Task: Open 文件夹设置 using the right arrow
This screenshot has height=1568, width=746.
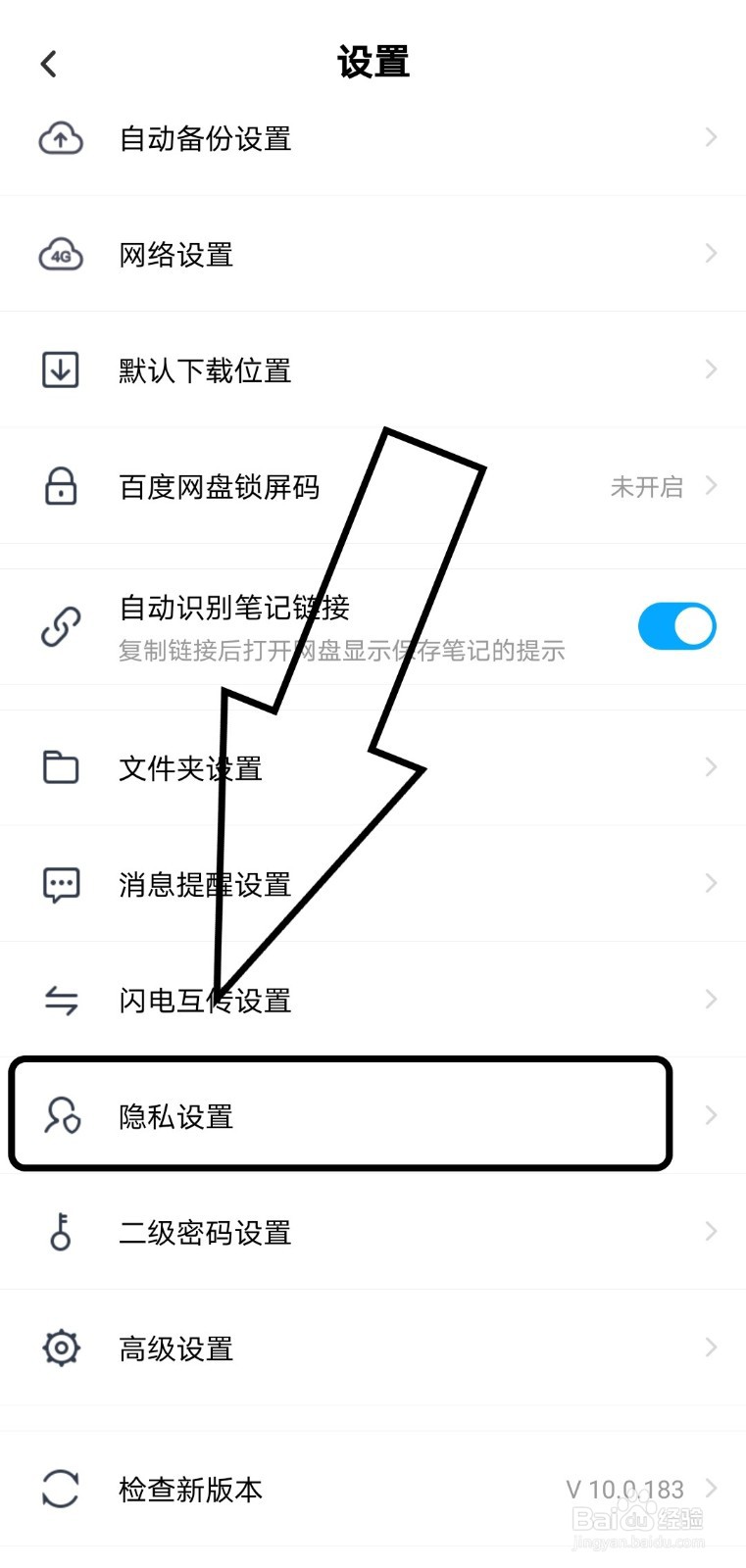Action: pyautogui.click(x=710, y=767)
